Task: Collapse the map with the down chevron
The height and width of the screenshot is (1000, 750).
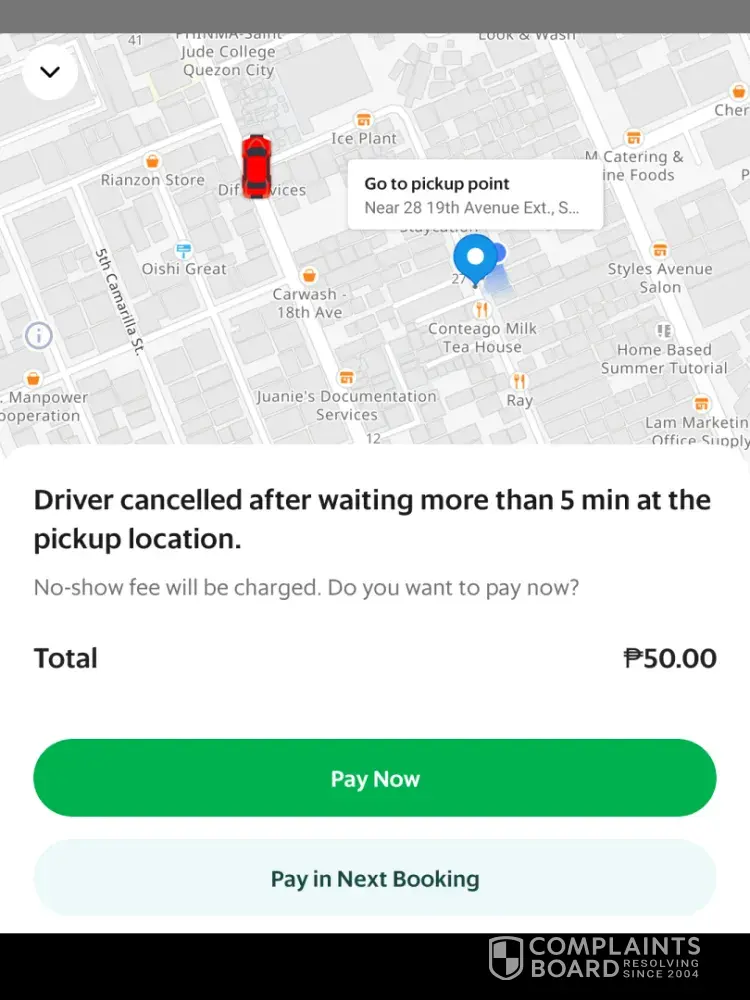Action: point(50,72)
